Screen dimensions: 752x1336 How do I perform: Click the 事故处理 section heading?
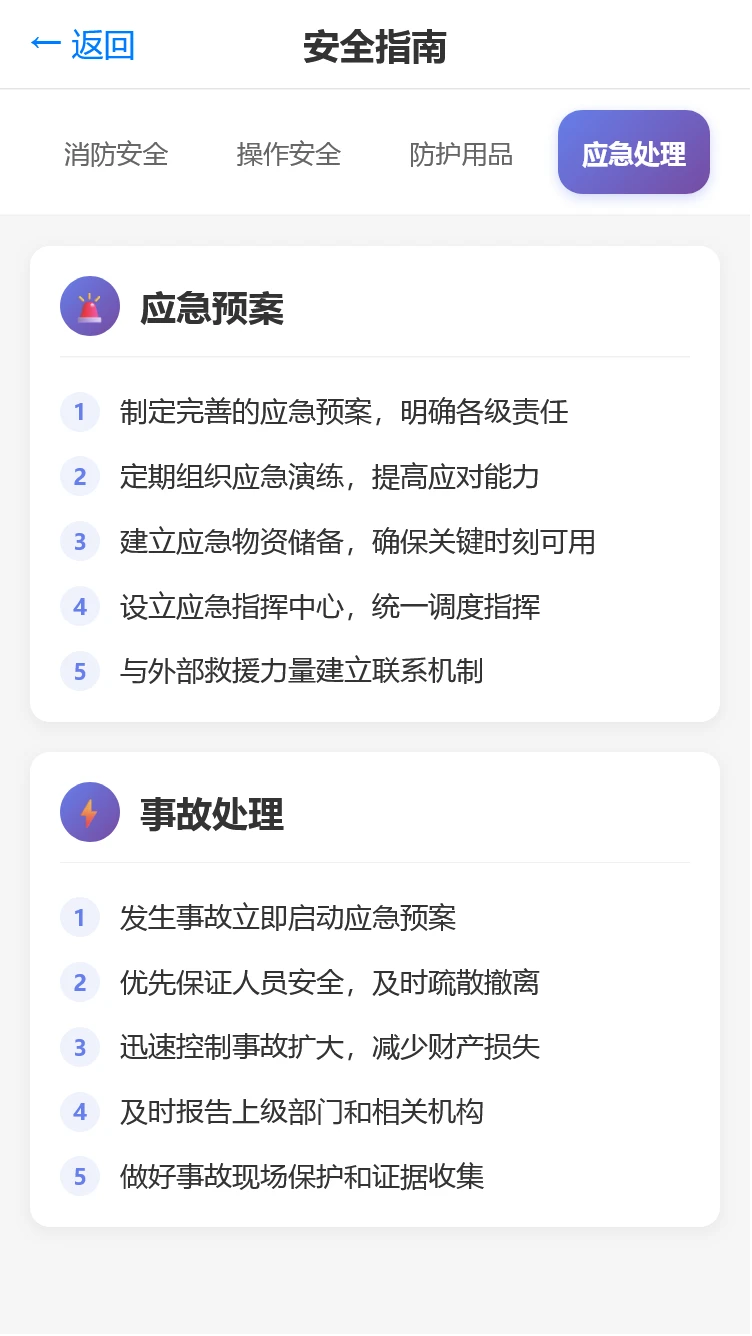(211, 814)
